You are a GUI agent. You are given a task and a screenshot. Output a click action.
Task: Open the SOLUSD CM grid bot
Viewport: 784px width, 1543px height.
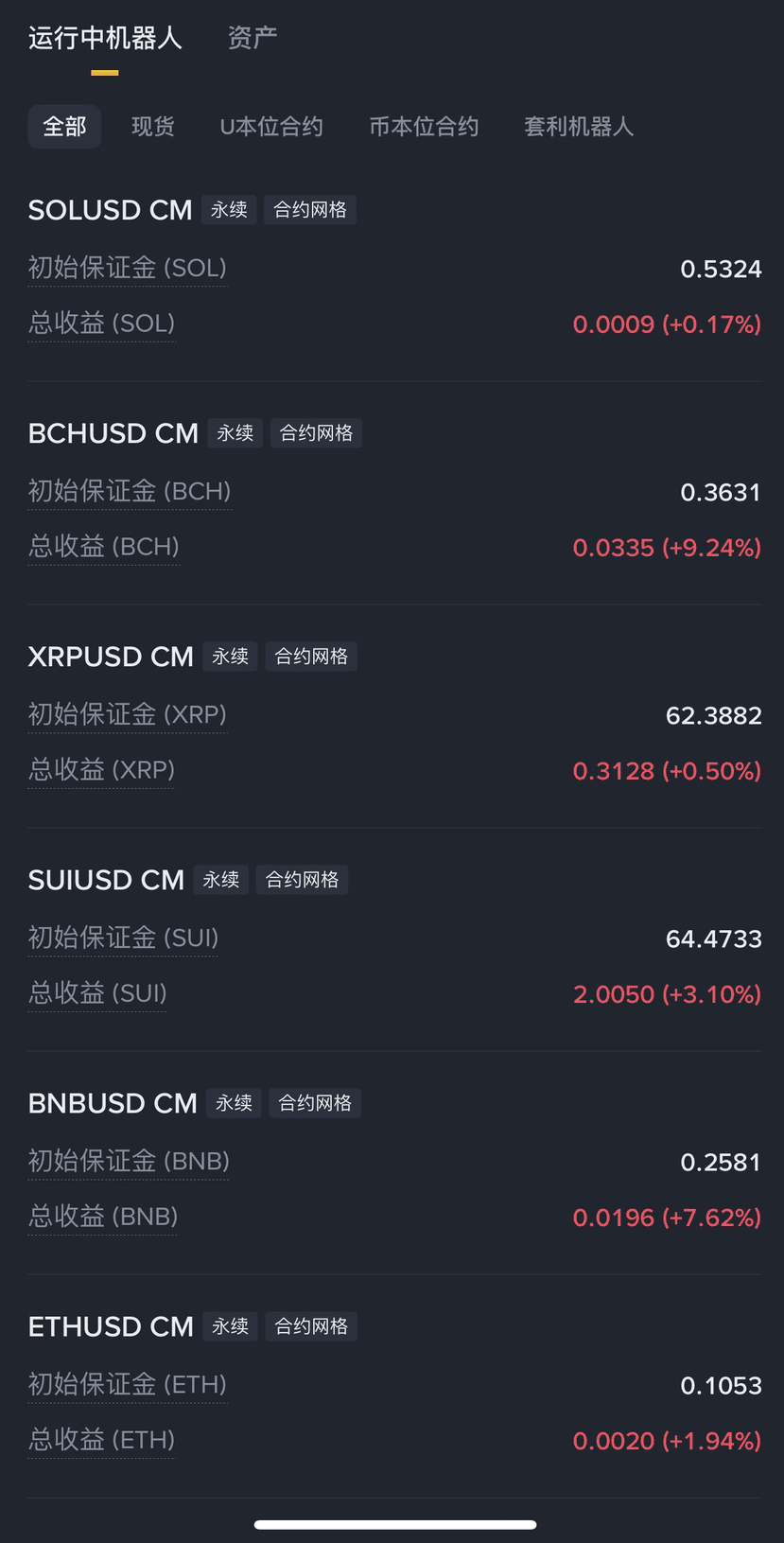(111, 210)
